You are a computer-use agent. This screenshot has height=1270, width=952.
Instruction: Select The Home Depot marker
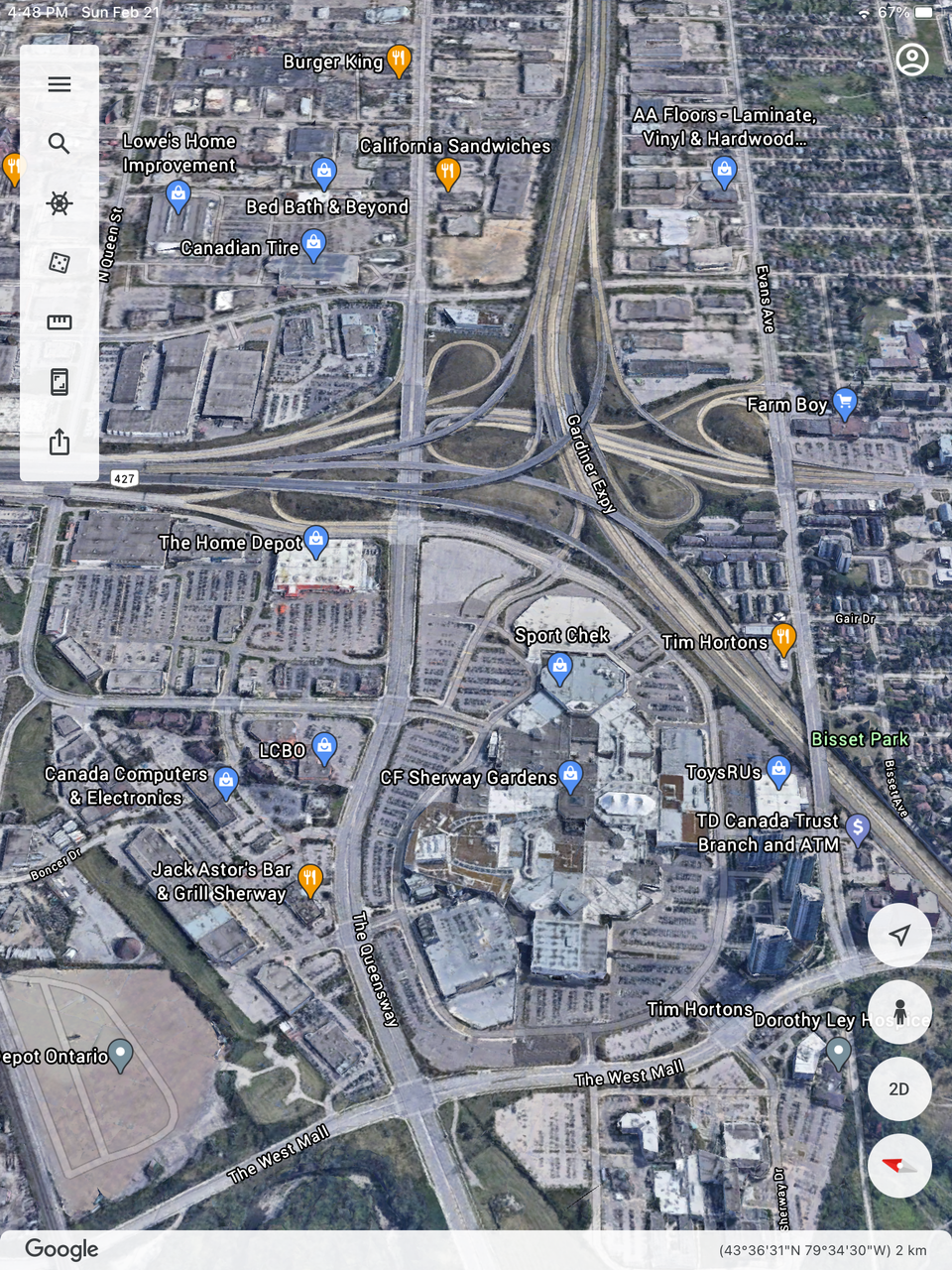click(x=315, y=540)
